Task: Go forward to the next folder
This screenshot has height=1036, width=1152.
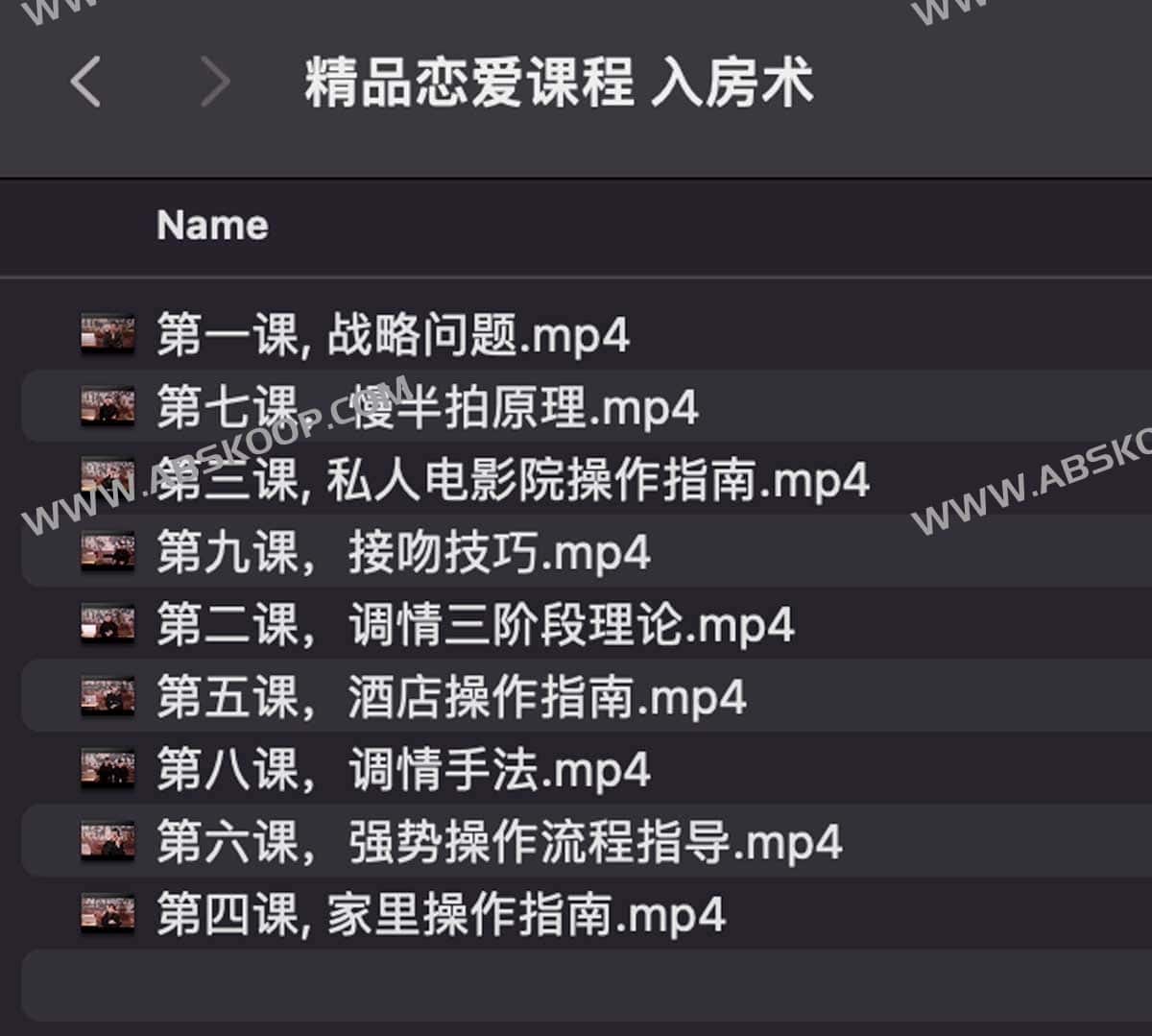Action: (215, 82)
